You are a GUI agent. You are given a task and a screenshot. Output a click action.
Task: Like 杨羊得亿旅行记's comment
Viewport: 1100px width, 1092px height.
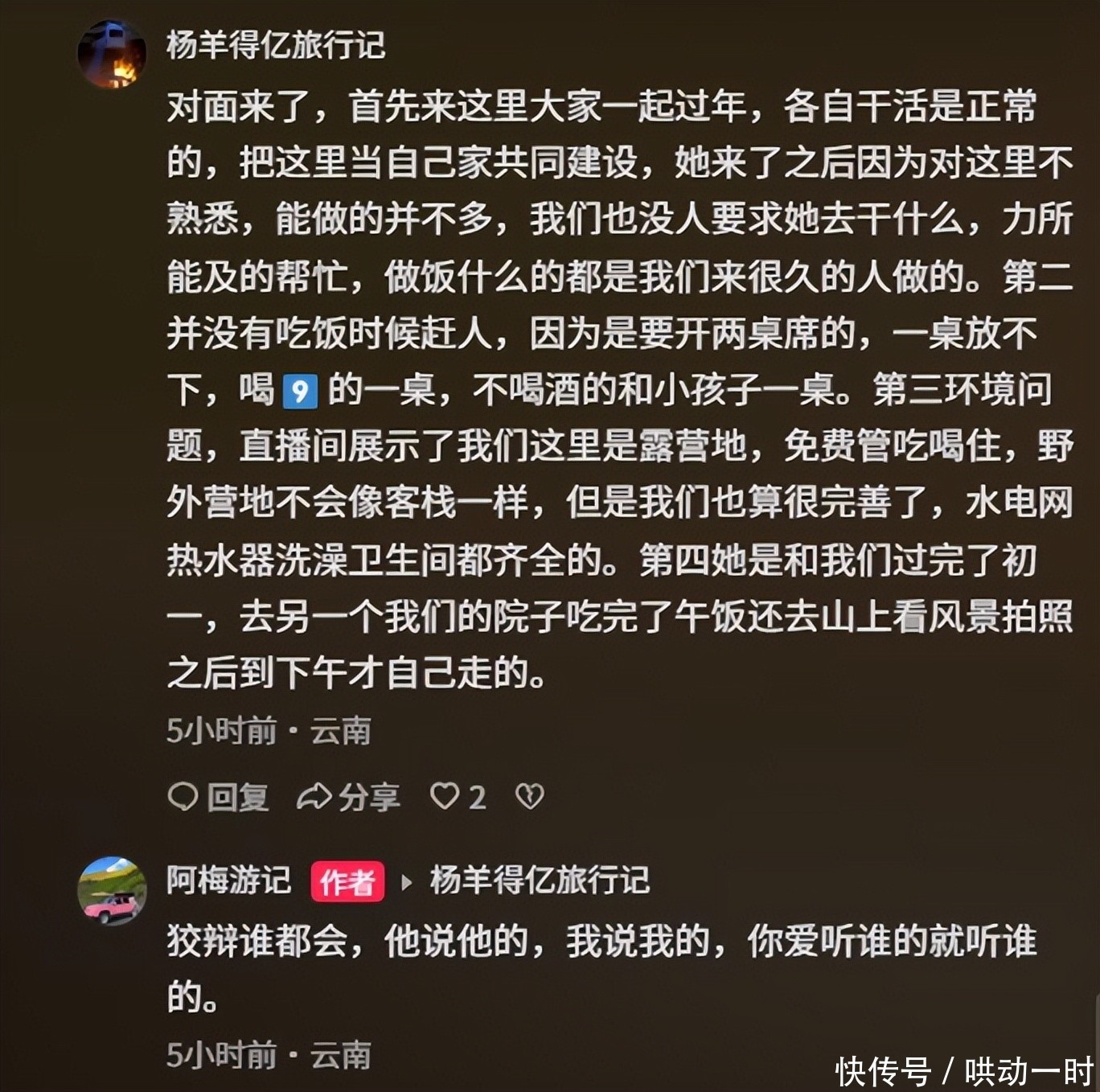coord(458,797)
